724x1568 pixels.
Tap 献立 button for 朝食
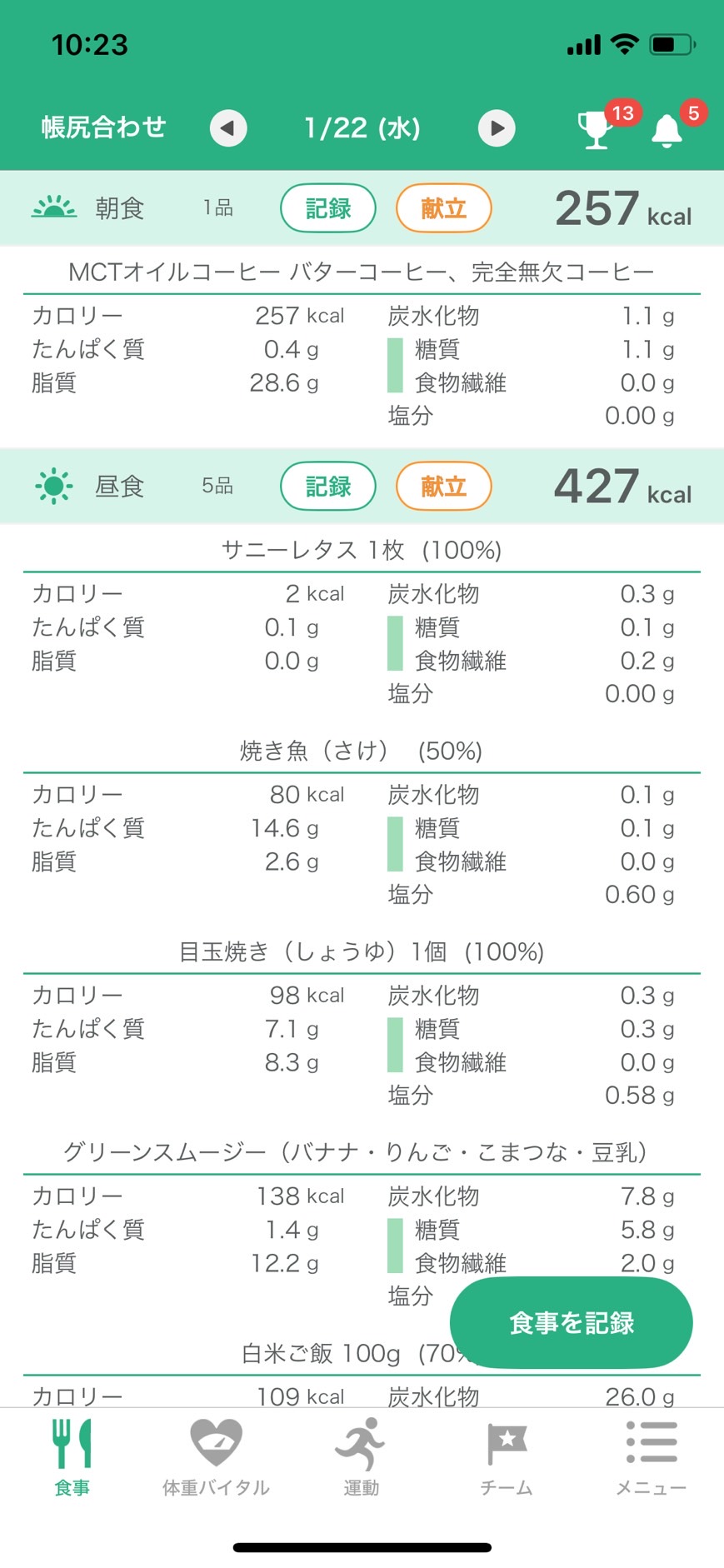coord(443,208)
